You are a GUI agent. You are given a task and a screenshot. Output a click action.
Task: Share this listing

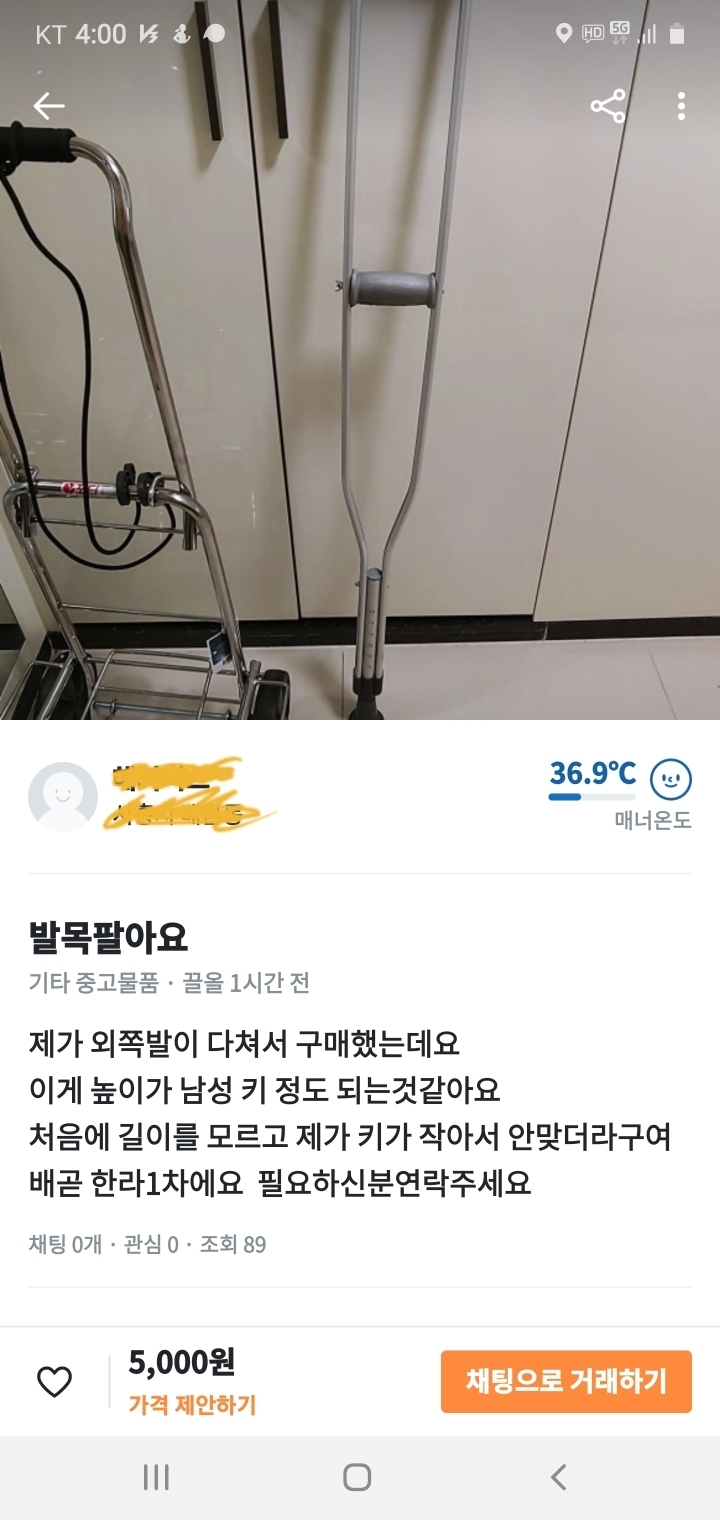pyautogui.click(x=607, y=106)
